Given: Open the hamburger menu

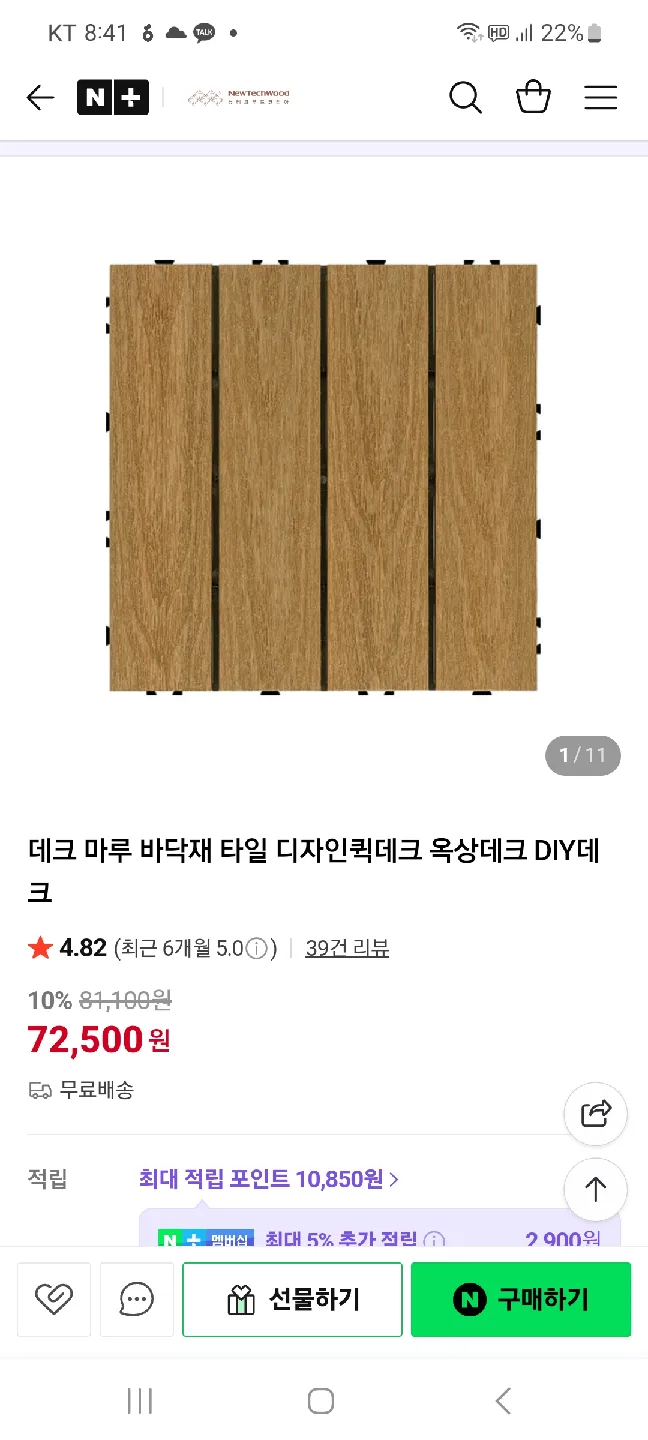Looking at the screenshot, I should pos(600,98).
